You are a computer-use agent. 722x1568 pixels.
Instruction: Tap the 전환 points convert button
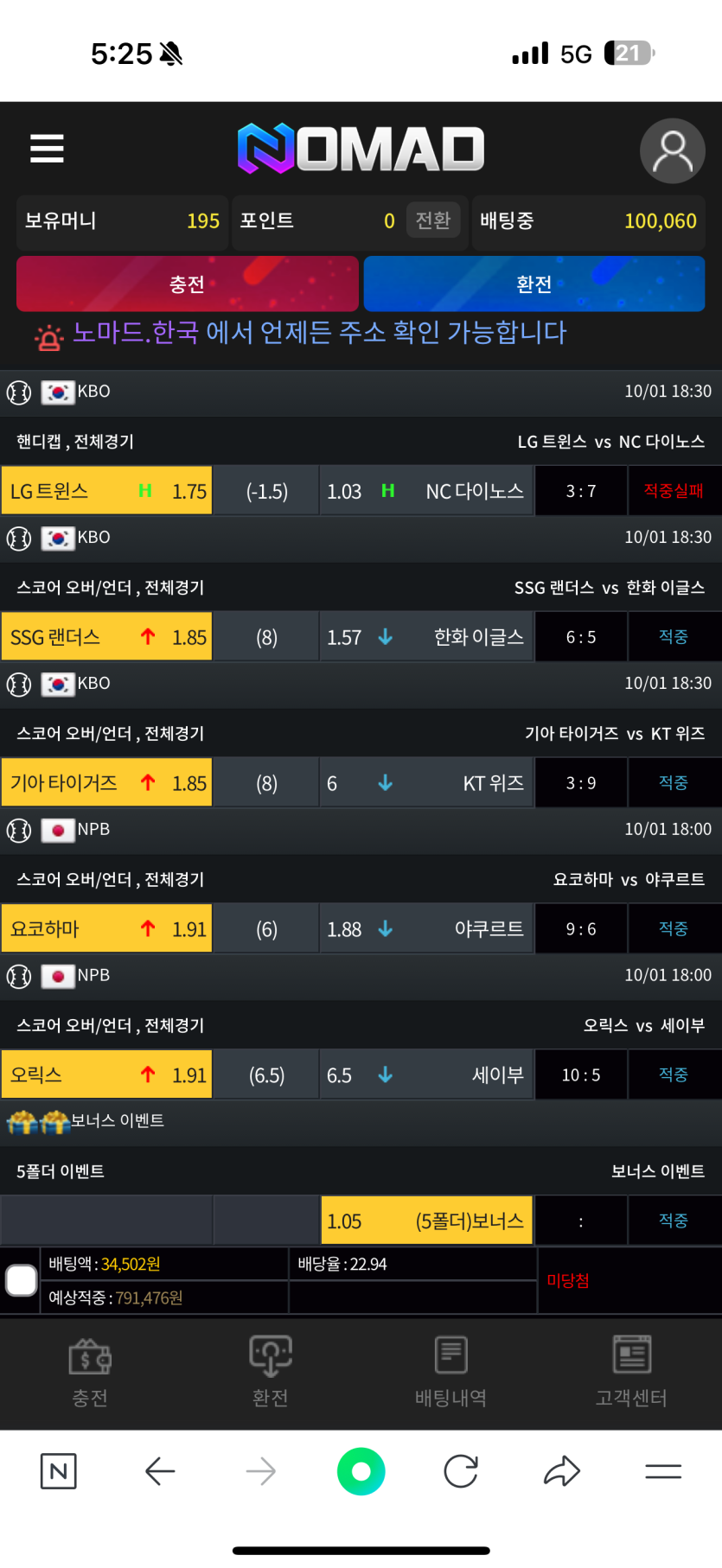pyautogui.click(x=432, y=220)
